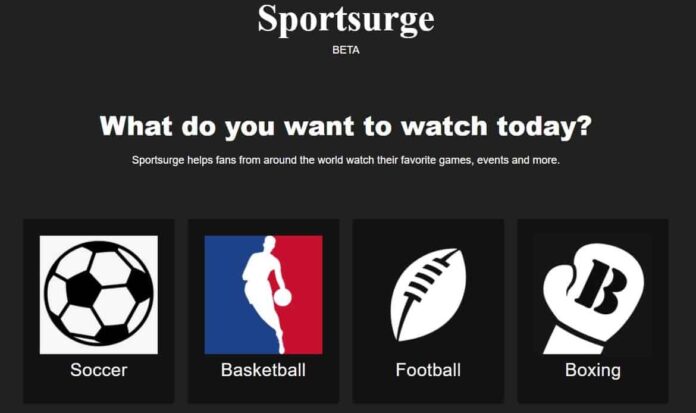
Task: Tap the Sportsurge site title
Action: (346, 18)
